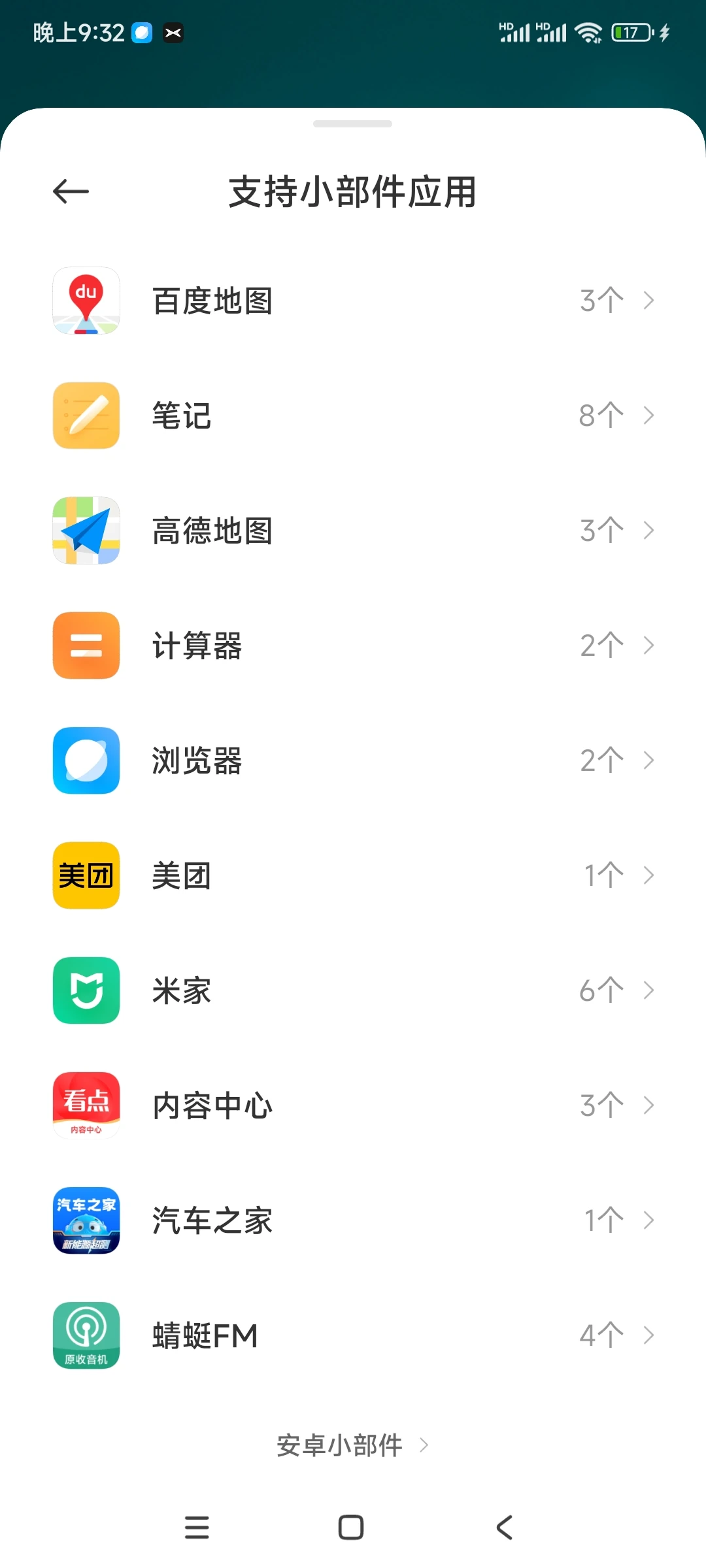The image size is (706, 1568).
Task: Open 计算器 widgets
Action: tap(353, 645)
